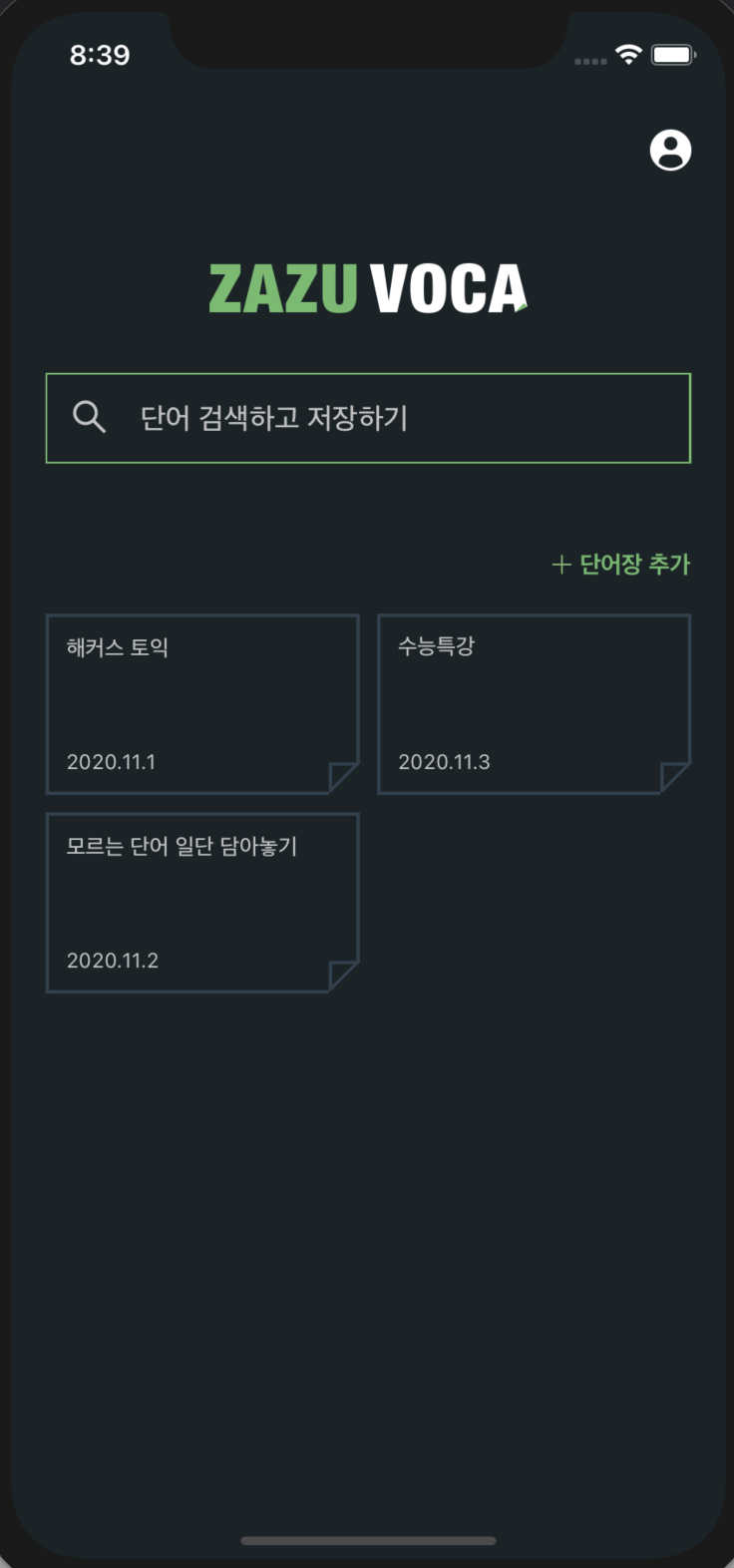Open the 모르는 단어 일단 담아놓기 wordbook
This screenshot has height=1568, width=734.
pos(202,903)
